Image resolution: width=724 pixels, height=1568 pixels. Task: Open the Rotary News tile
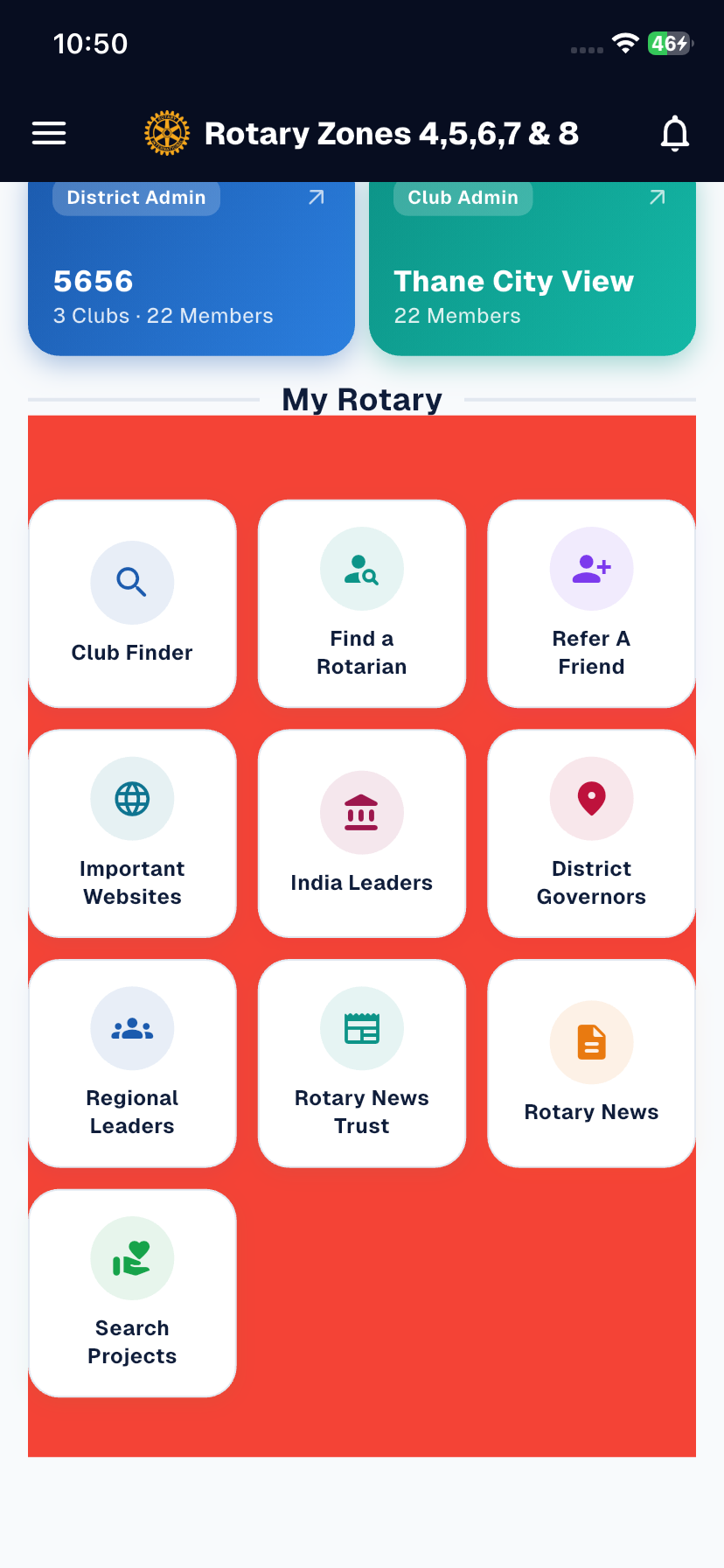pyautogui.click(x=591, y=1063)
